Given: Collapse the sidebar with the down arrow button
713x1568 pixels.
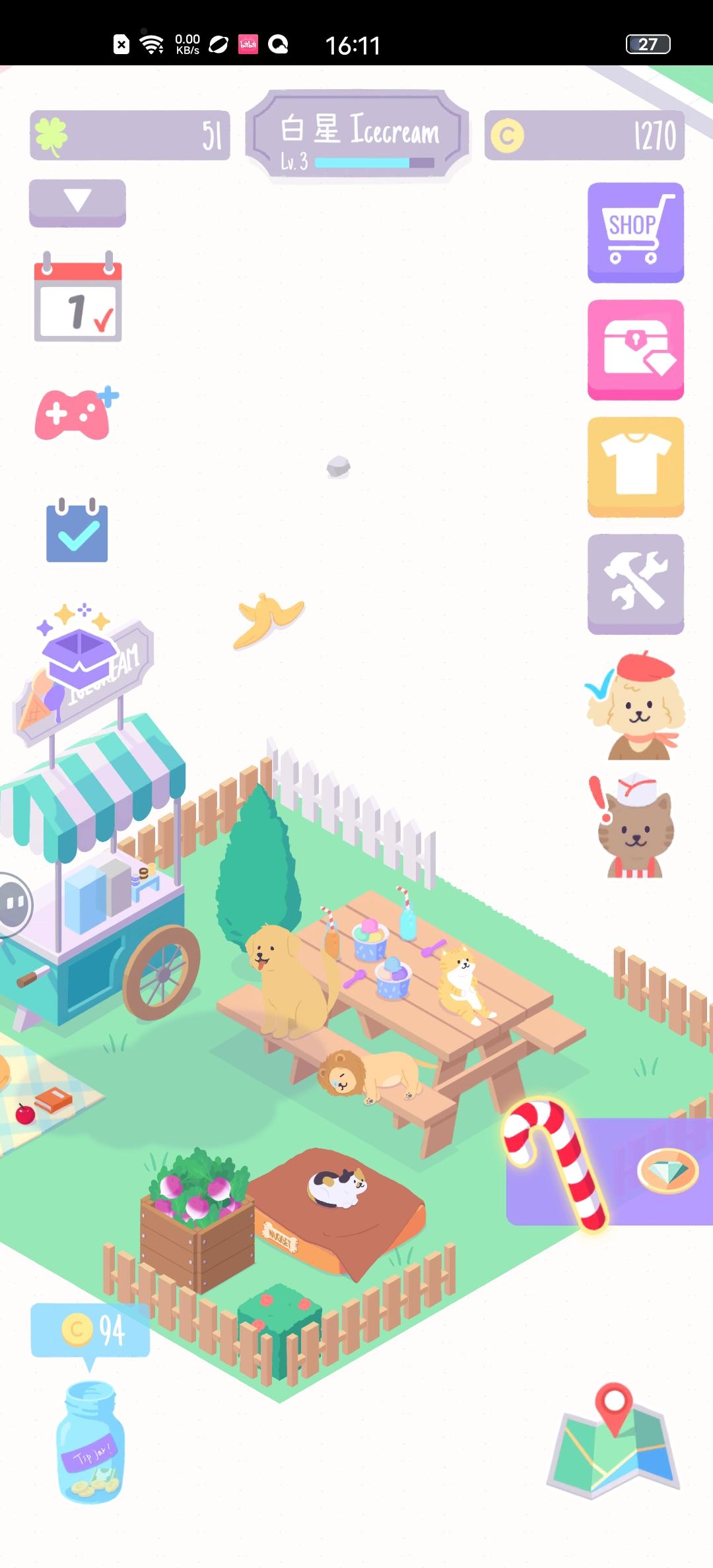Looking at the screenshot, I should coord(77,204).
